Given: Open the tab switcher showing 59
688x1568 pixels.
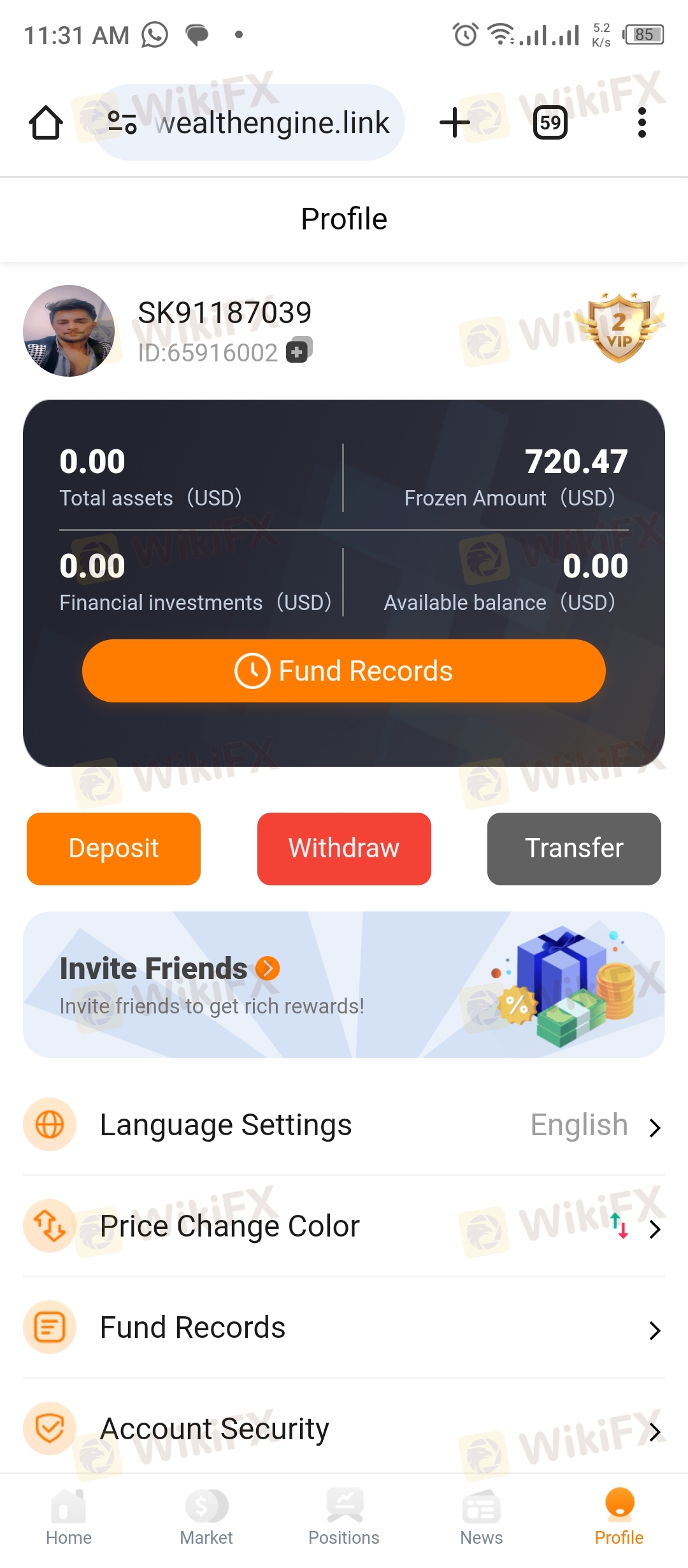Looking at the screenshot, I should click(550, 122).
